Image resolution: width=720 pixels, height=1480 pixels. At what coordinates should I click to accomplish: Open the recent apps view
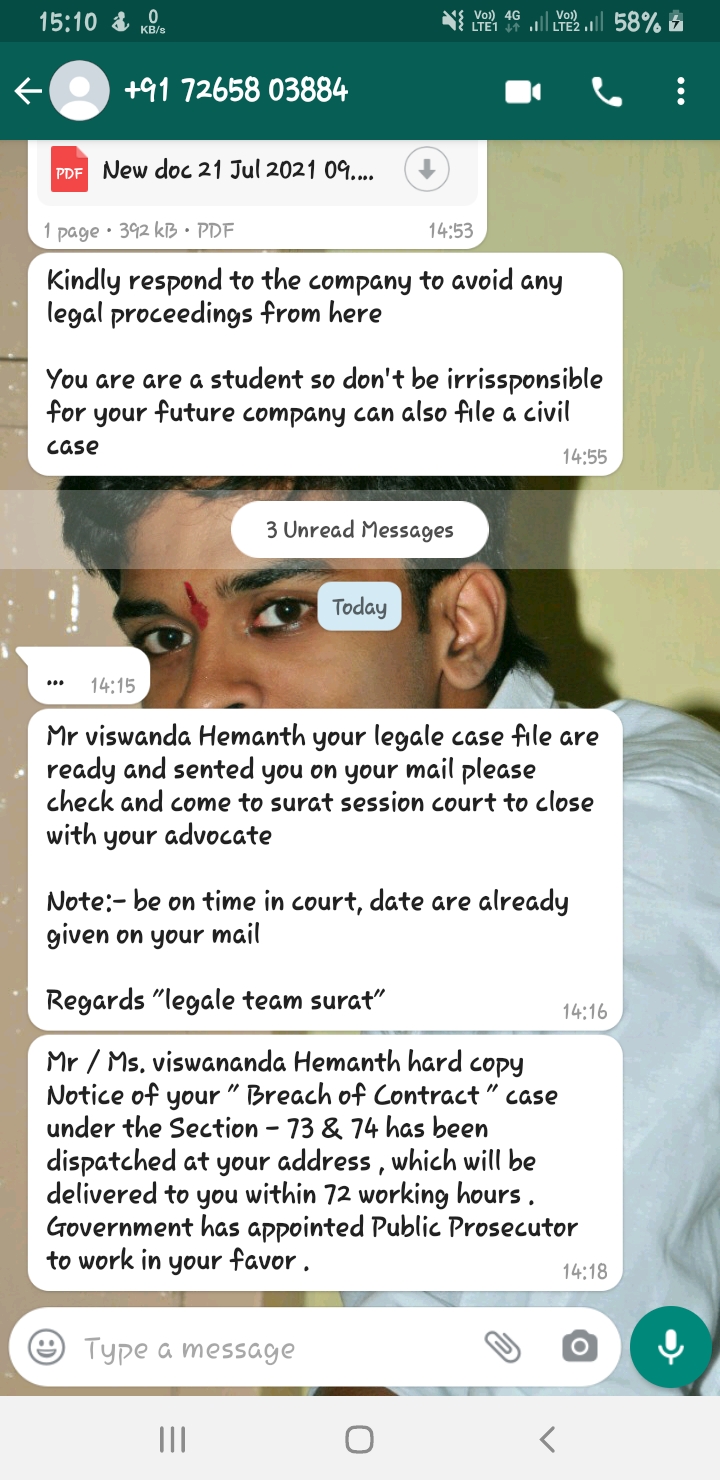coord(173,1439)
